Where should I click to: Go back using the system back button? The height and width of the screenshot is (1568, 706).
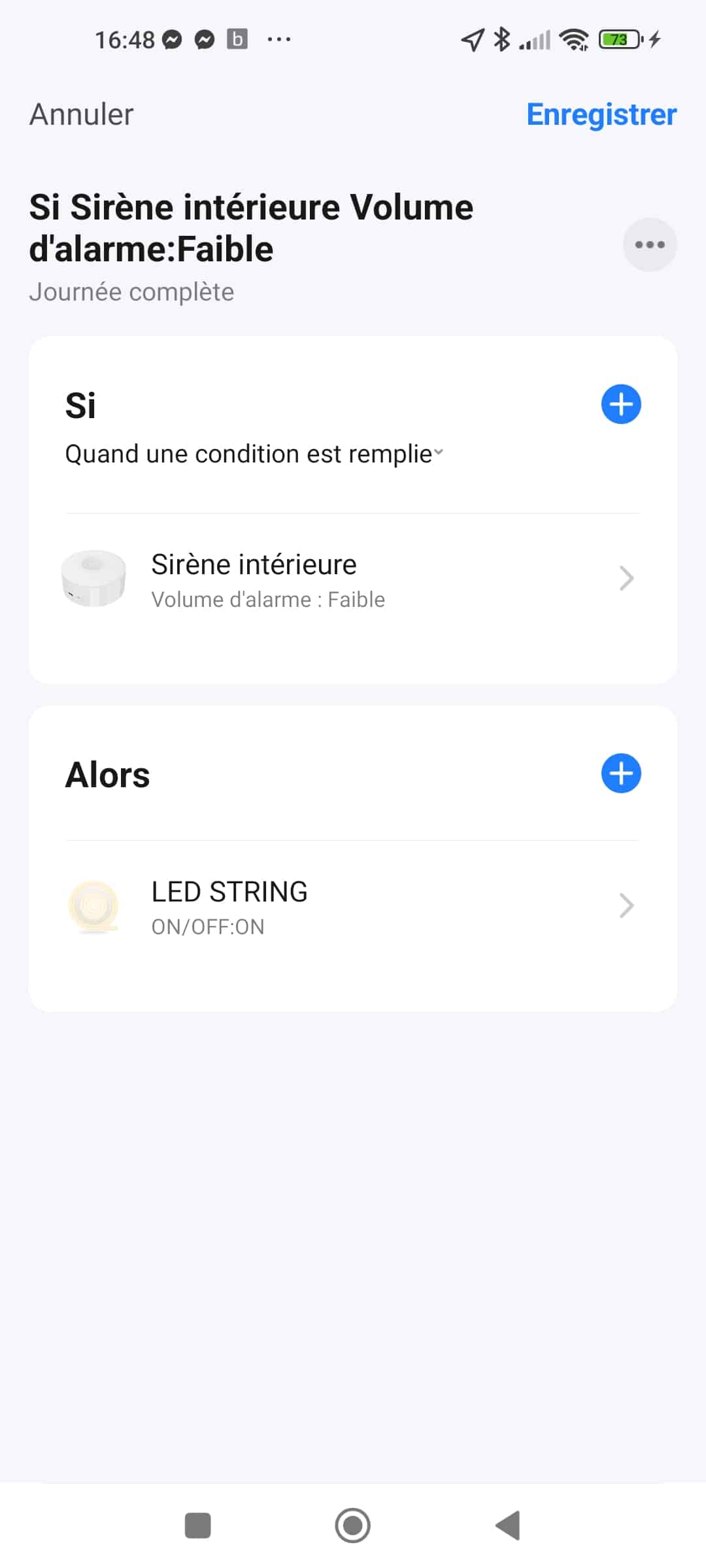pos(508,1526)
